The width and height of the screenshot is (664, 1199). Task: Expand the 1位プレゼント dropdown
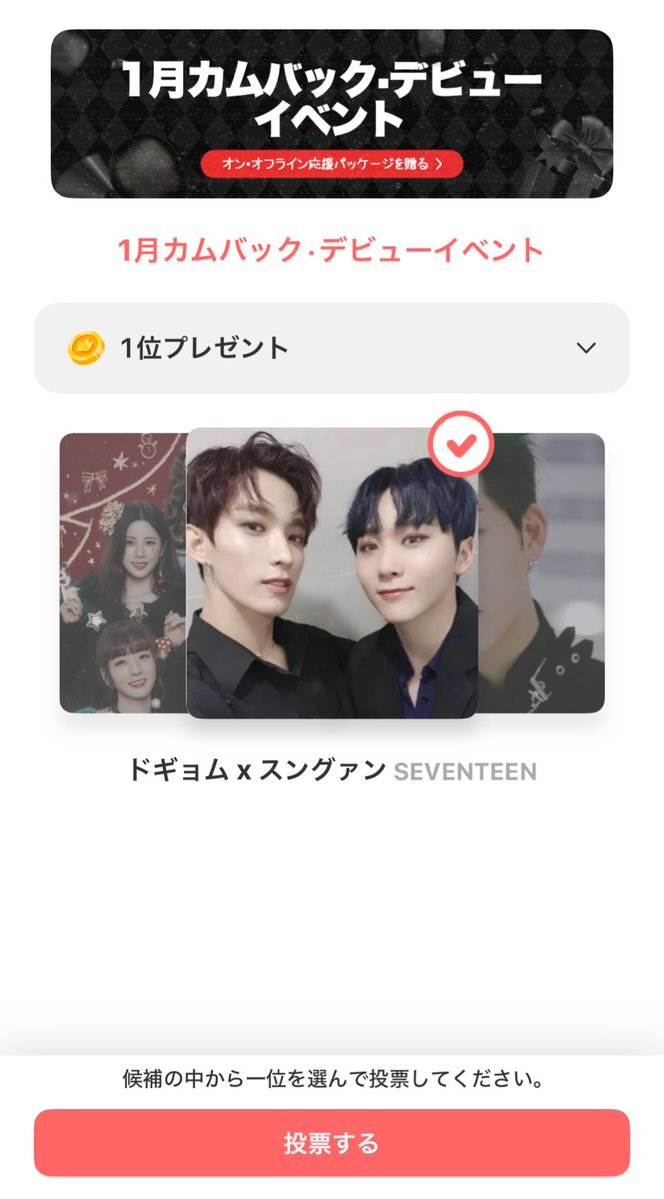coord(332,348)
